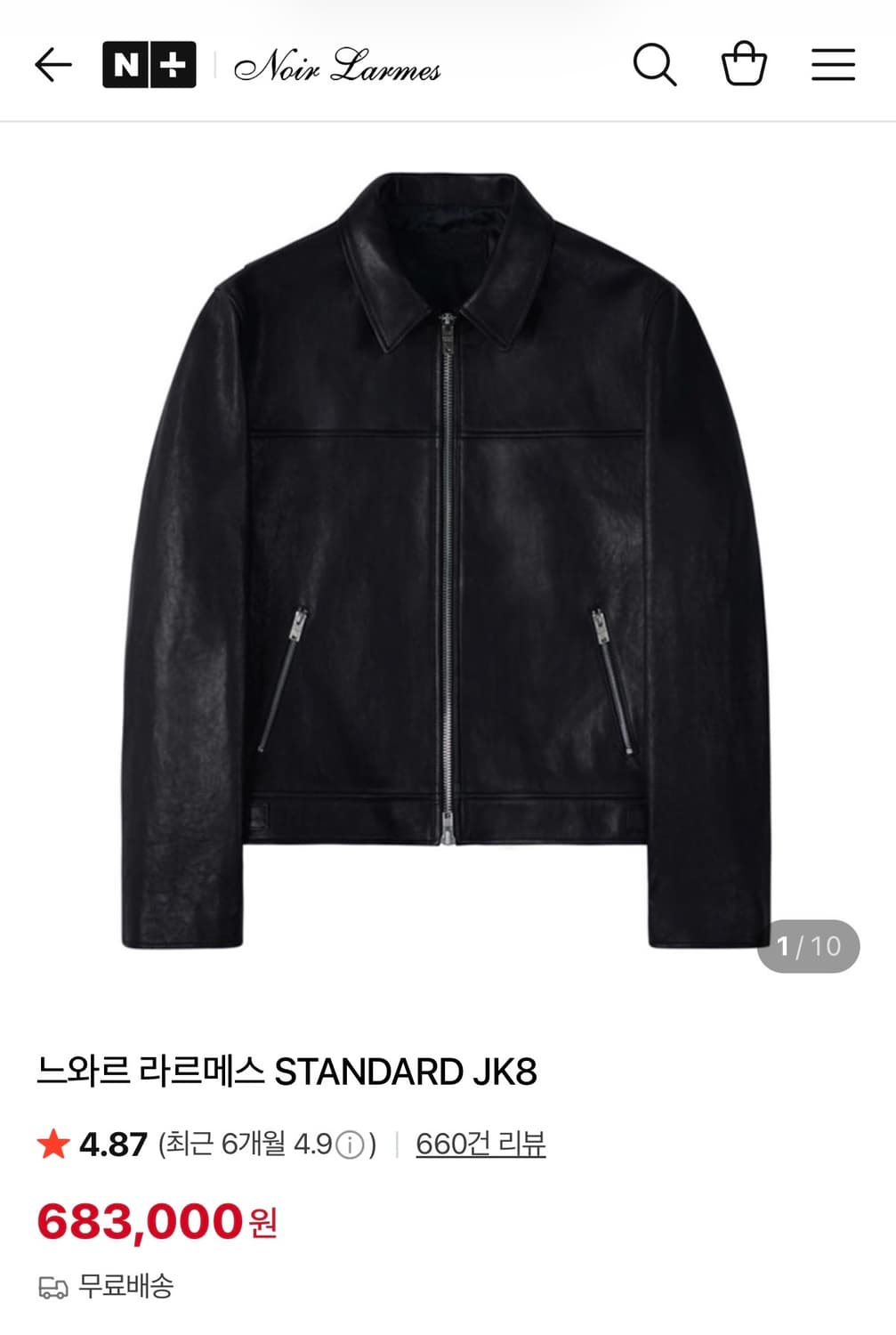Expand side menu from the triple-bar icon
The height and width of the screenshot is (1335, 896).
click(x=833, y=65)
